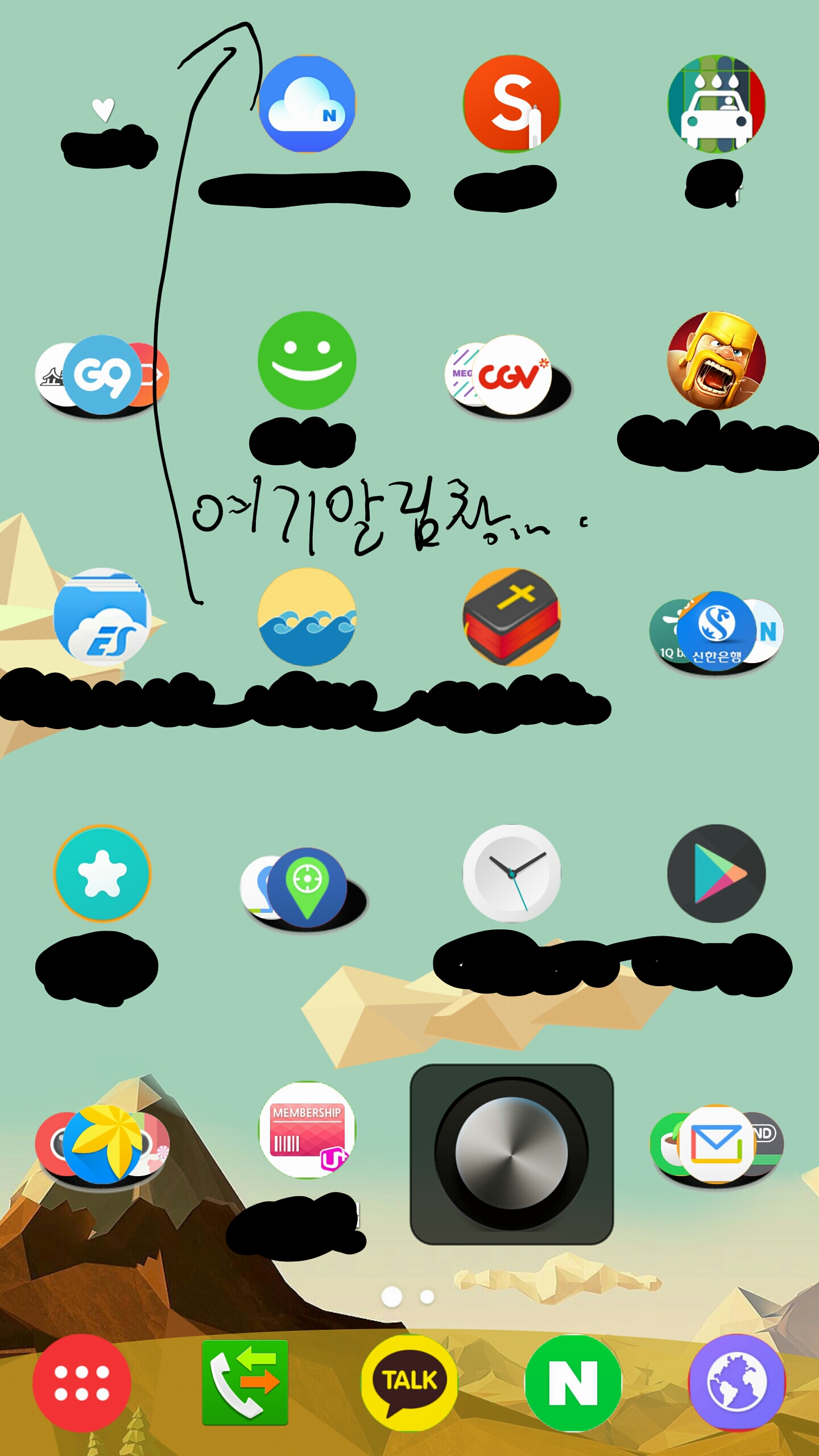This screenshot has height=1456, width=819.
Task: Launch the green smiley face app
Action: pos(307,361)
